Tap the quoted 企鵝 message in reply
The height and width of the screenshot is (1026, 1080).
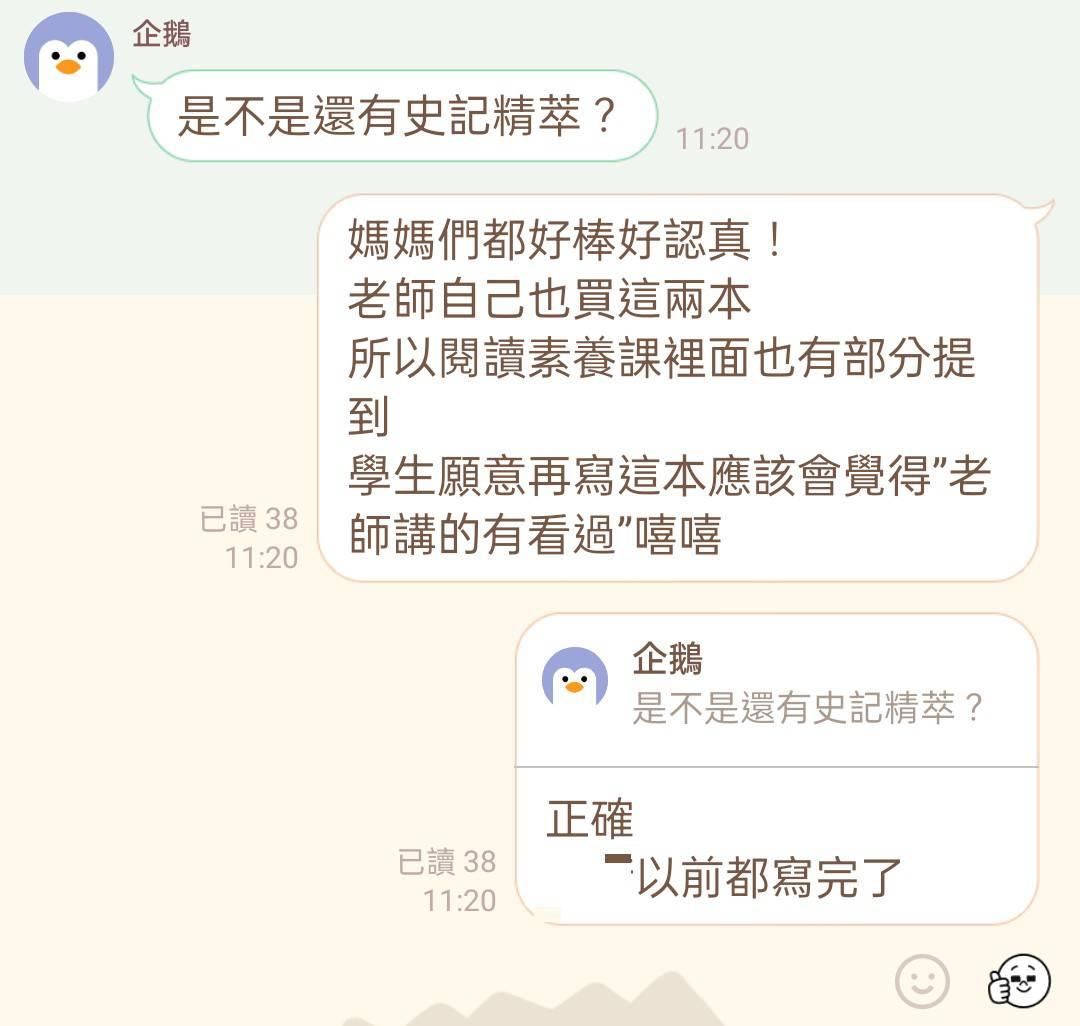tap(776, 690)
